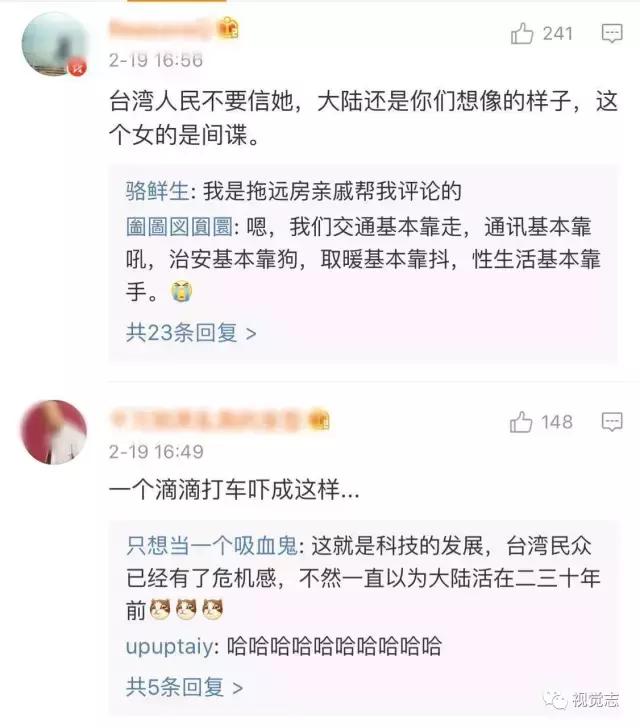Reply to the comment about 台湾人民
The image size is (640, 728).
click(611, 34)
